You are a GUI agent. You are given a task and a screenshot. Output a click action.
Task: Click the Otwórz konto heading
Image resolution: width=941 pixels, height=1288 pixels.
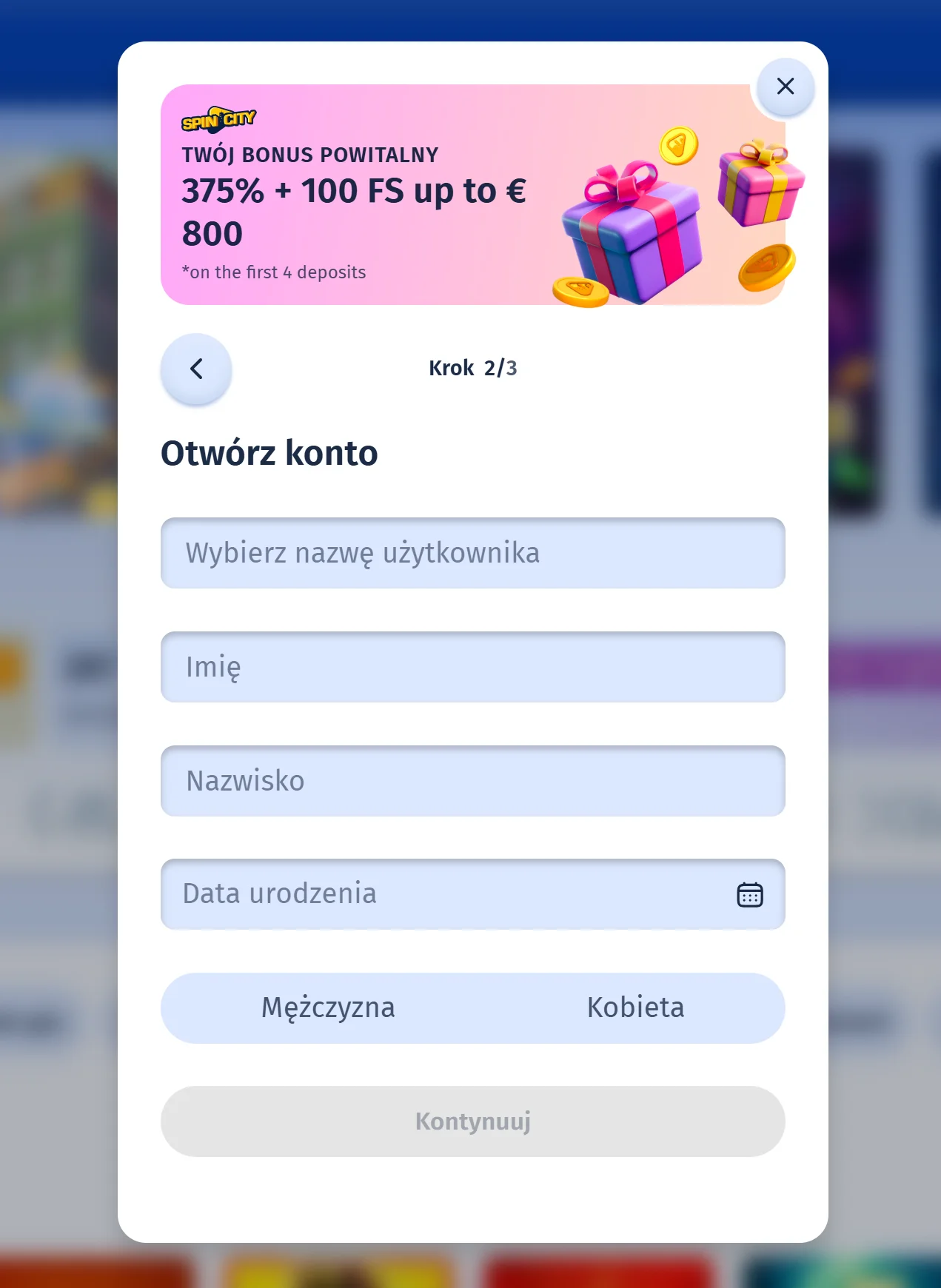coord(269,453)
